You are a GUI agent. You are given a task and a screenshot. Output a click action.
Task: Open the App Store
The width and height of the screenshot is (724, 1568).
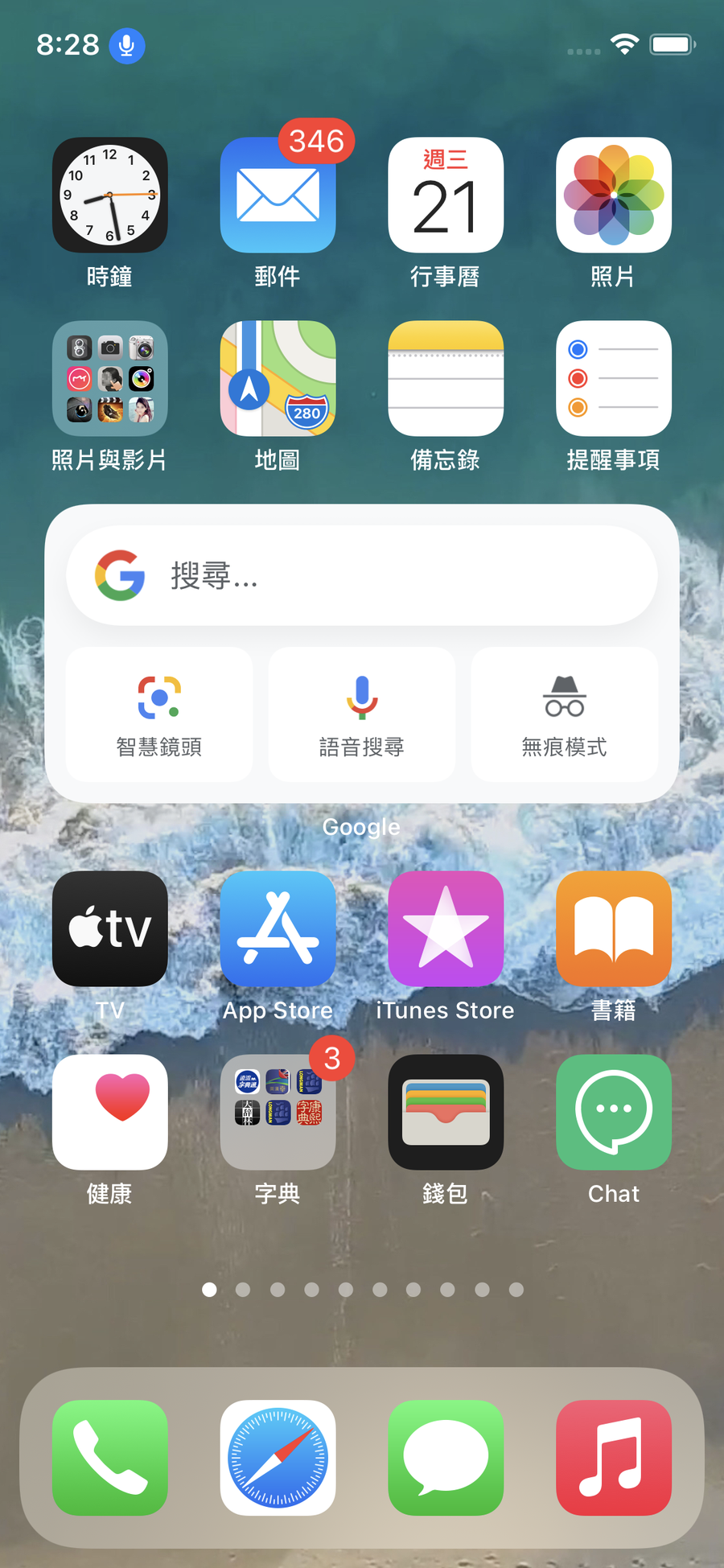tap(278, 929)
